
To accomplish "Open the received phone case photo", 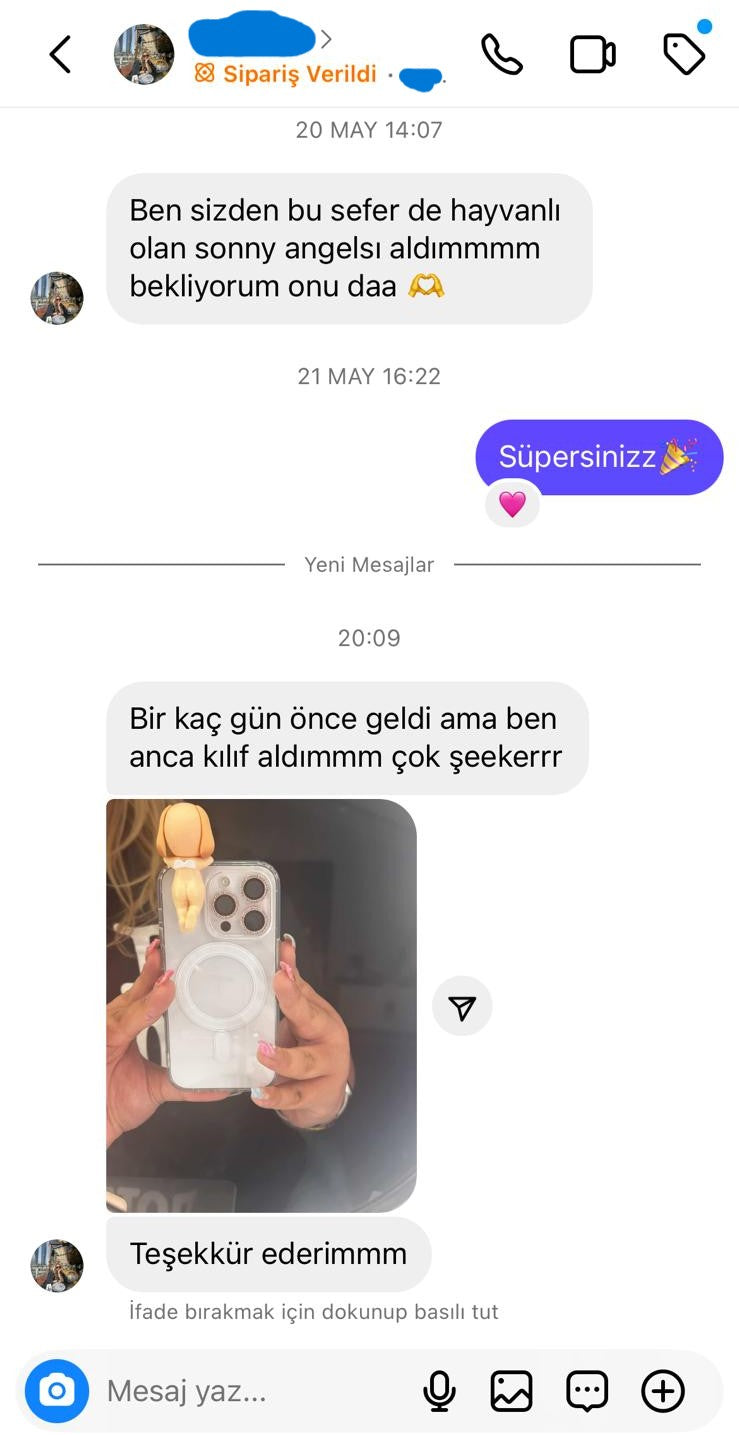I will [261, 1004].
